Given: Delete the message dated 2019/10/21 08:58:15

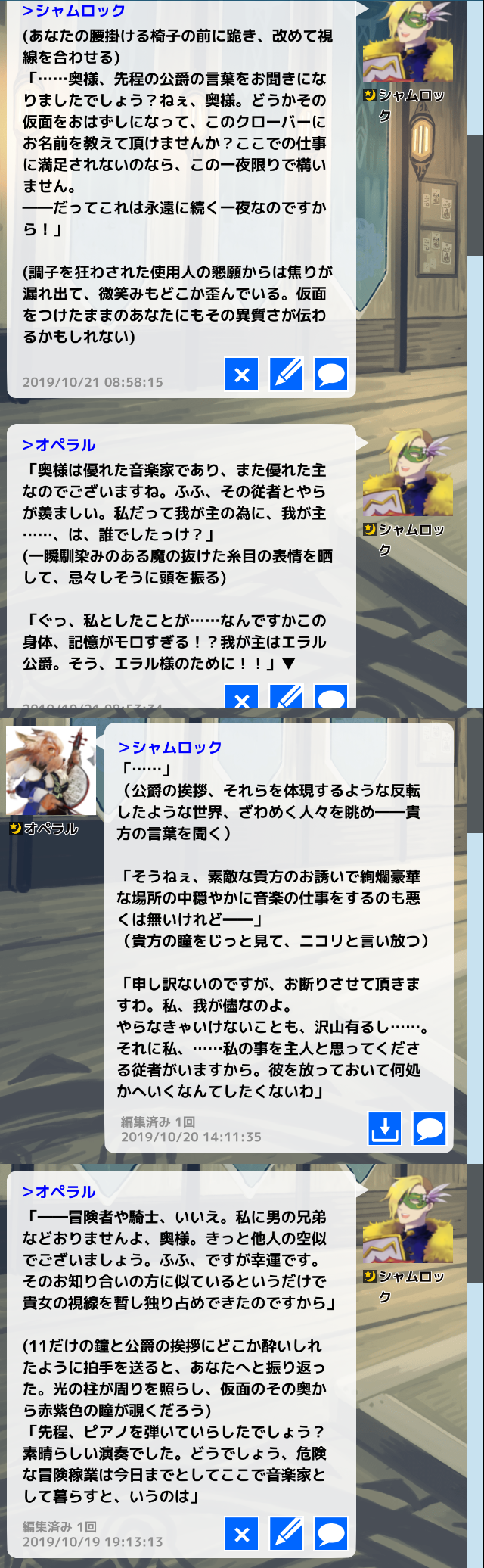Looking at the screenshot, I should click(x=242, y=374).
